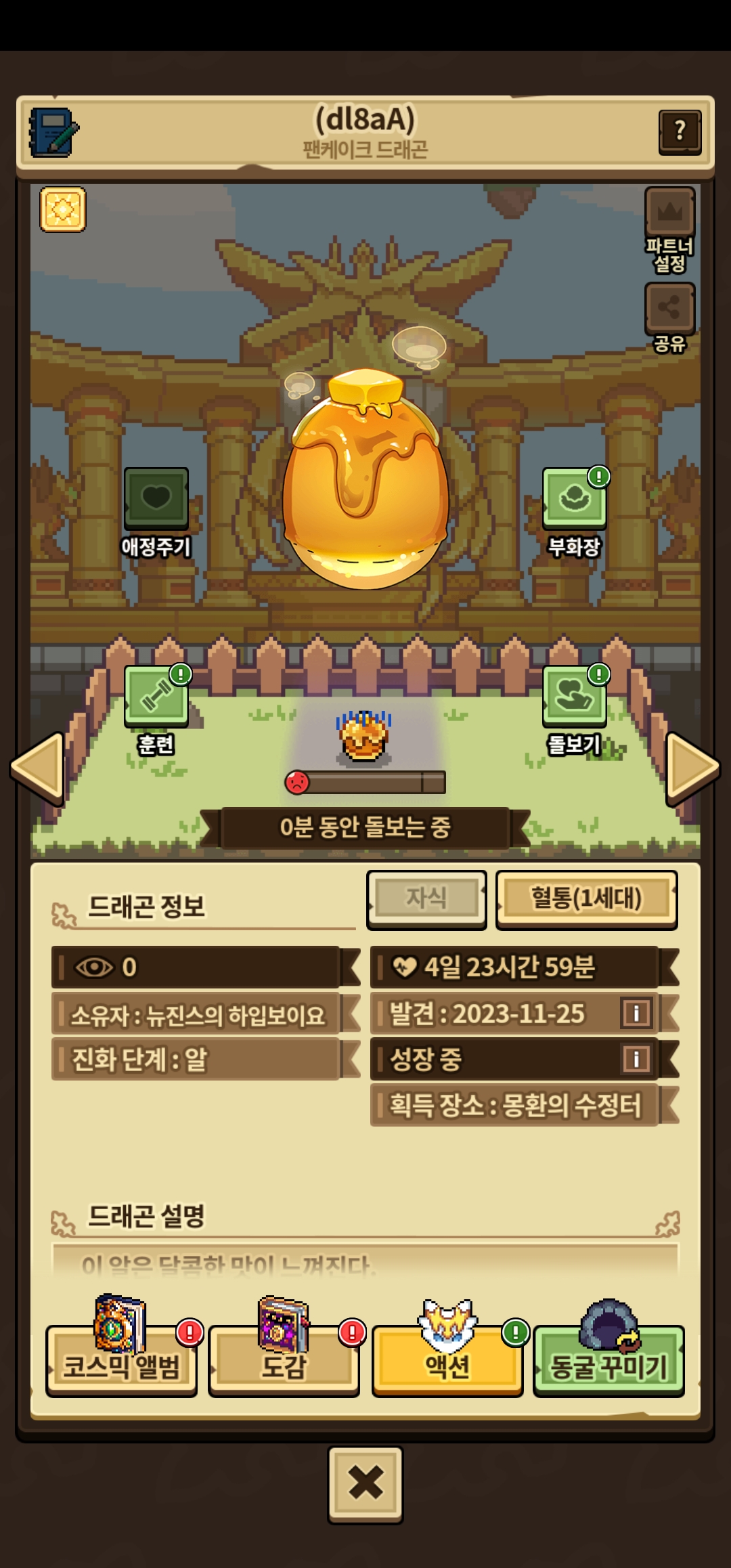
Task: Start 훈련 training
Action: (x=156, y=697)
